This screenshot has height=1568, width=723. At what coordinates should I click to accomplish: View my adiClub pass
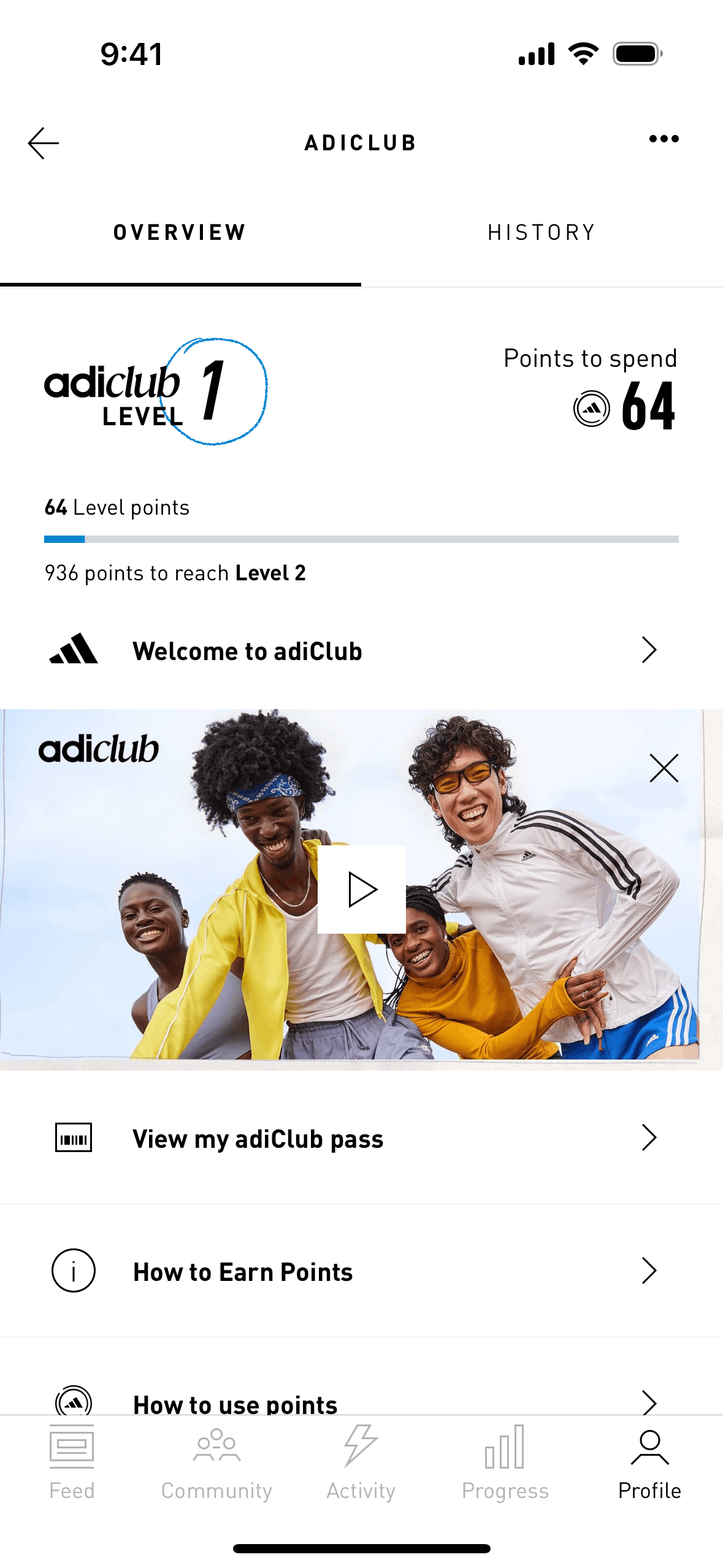(x=361, y=1139)
